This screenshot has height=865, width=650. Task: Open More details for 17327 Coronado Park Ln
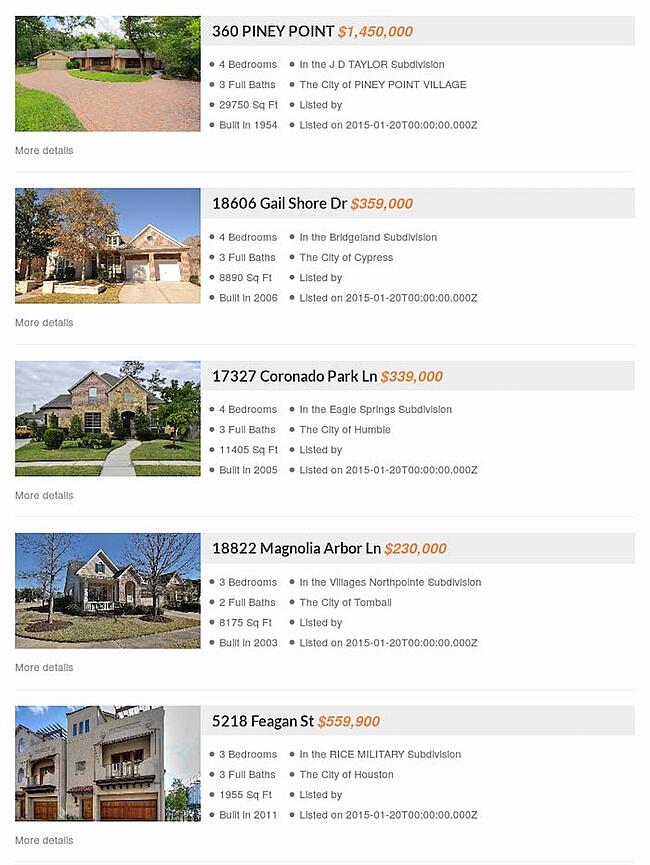44,496
